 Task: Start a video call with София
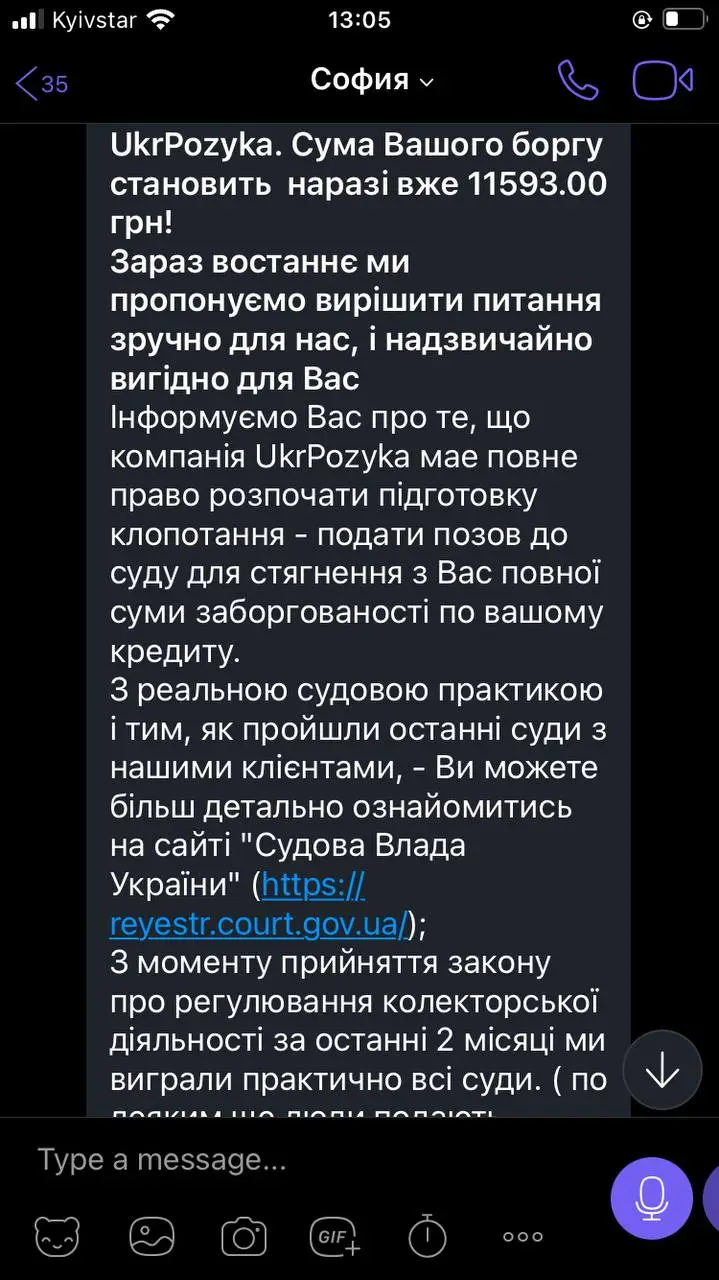662,81
